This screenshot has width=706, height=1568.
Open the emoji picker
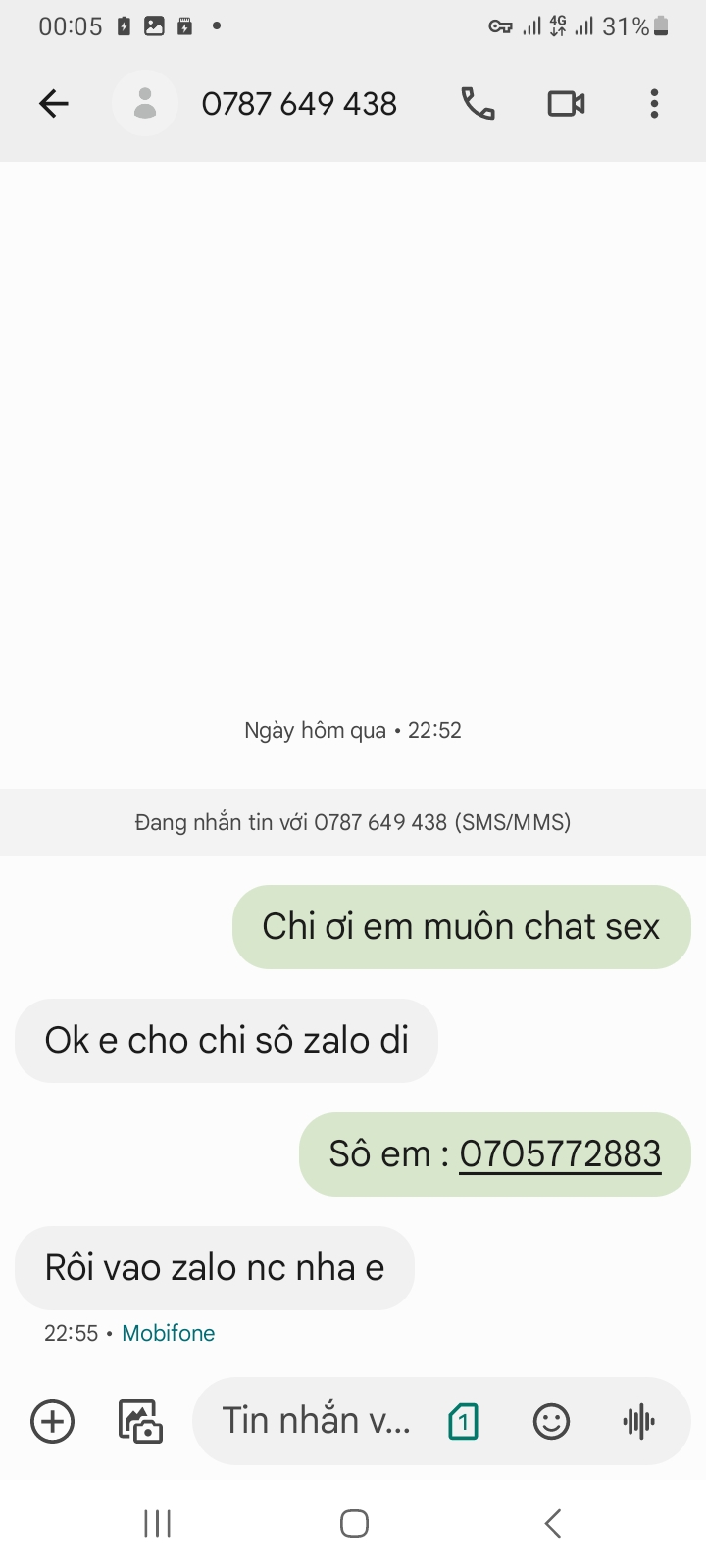click(551, 1421)
